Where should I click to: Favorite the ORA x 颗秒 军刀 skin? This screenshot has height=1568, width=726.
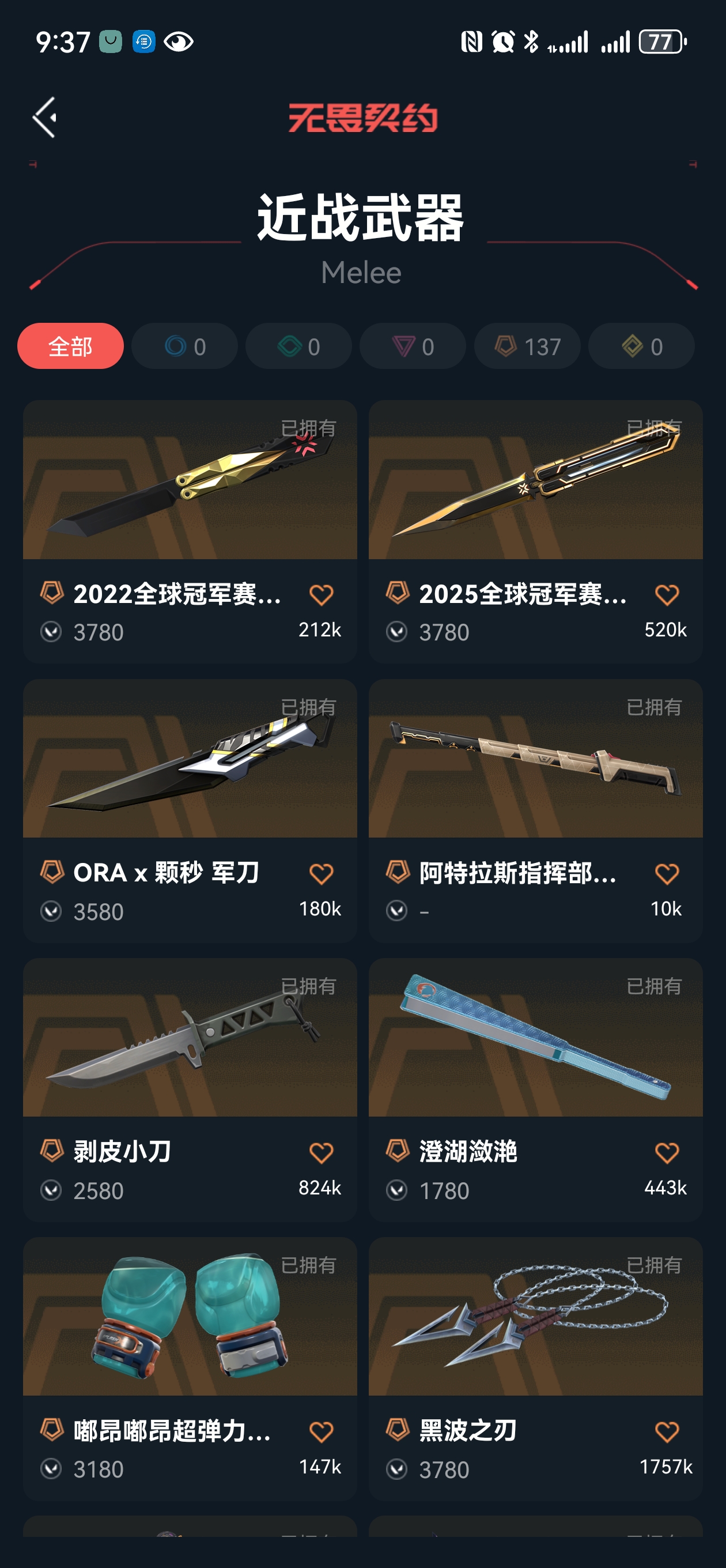pos(322,873)
